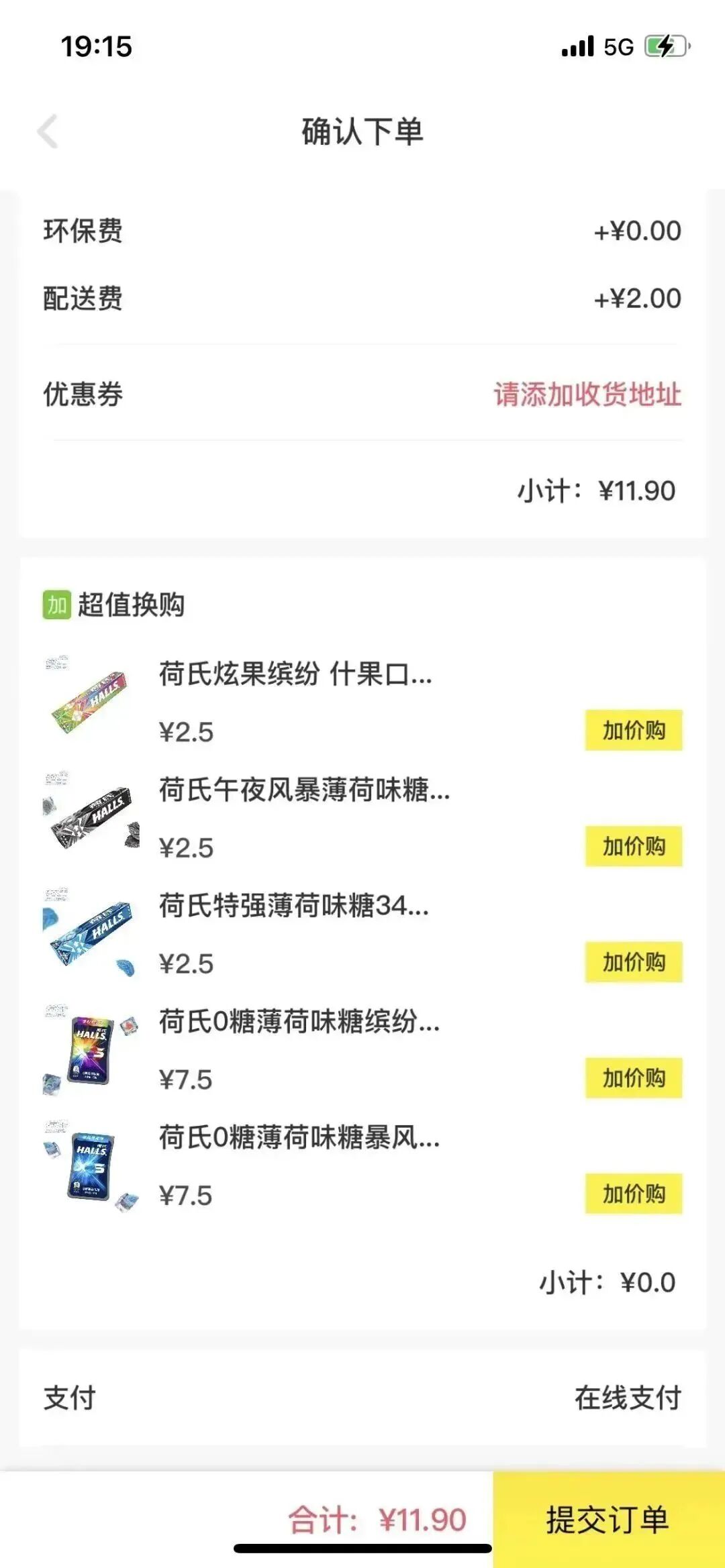Open the 支付 method row
Screen dimensions: 725x1568
tap(362, 1399)
